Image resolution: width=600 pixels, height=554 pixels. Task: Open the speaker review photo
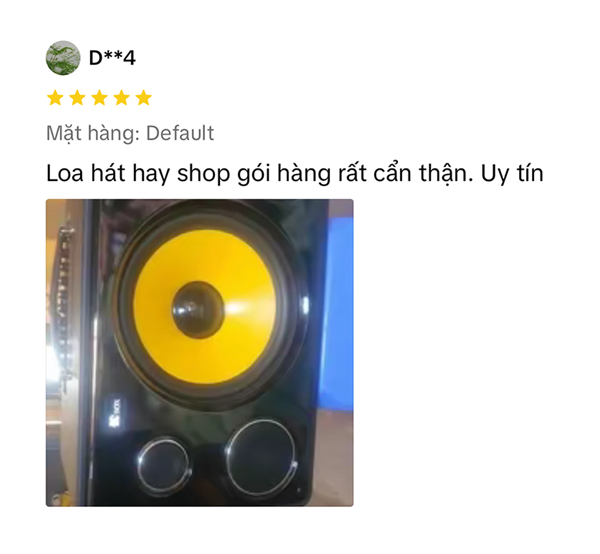coord(199,352)
